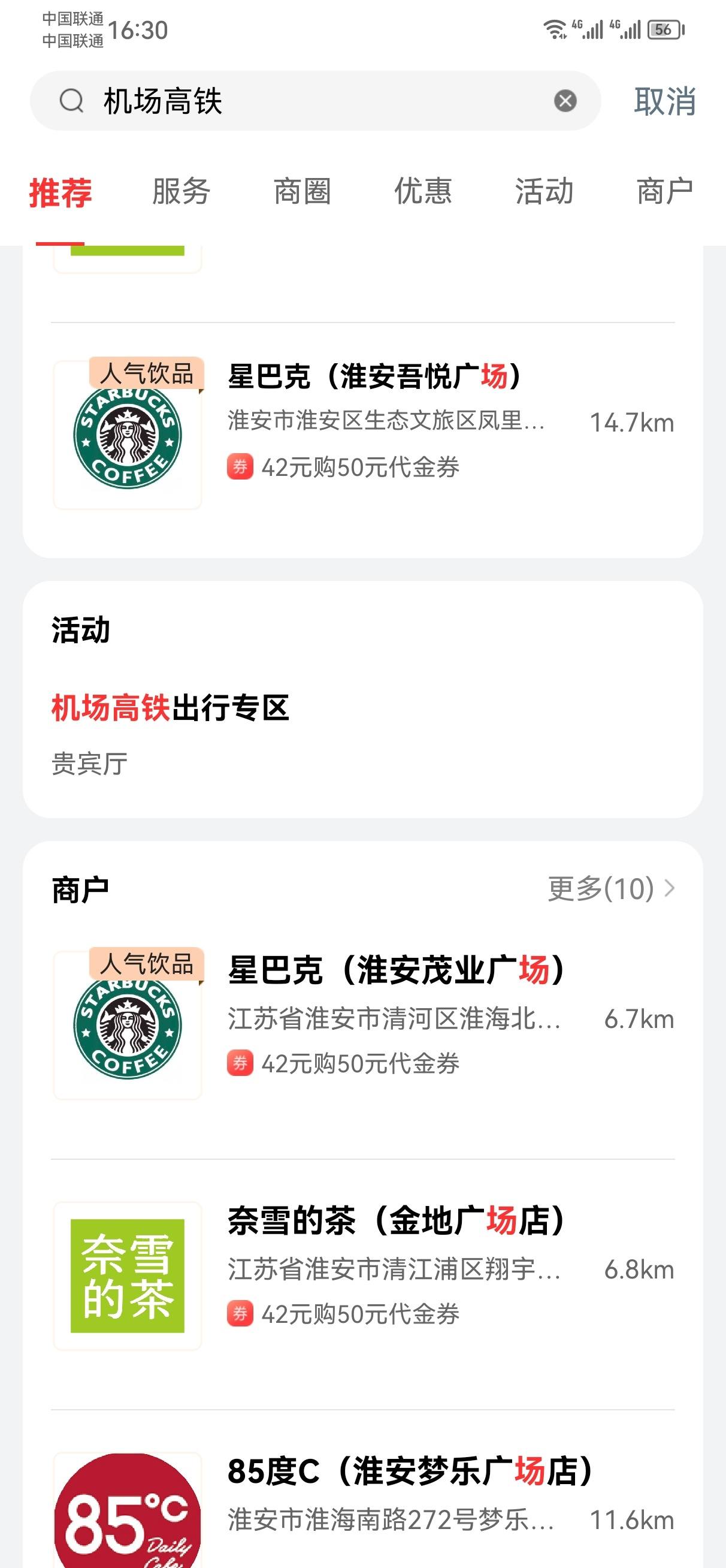Open the 商圈 tab

302,191
